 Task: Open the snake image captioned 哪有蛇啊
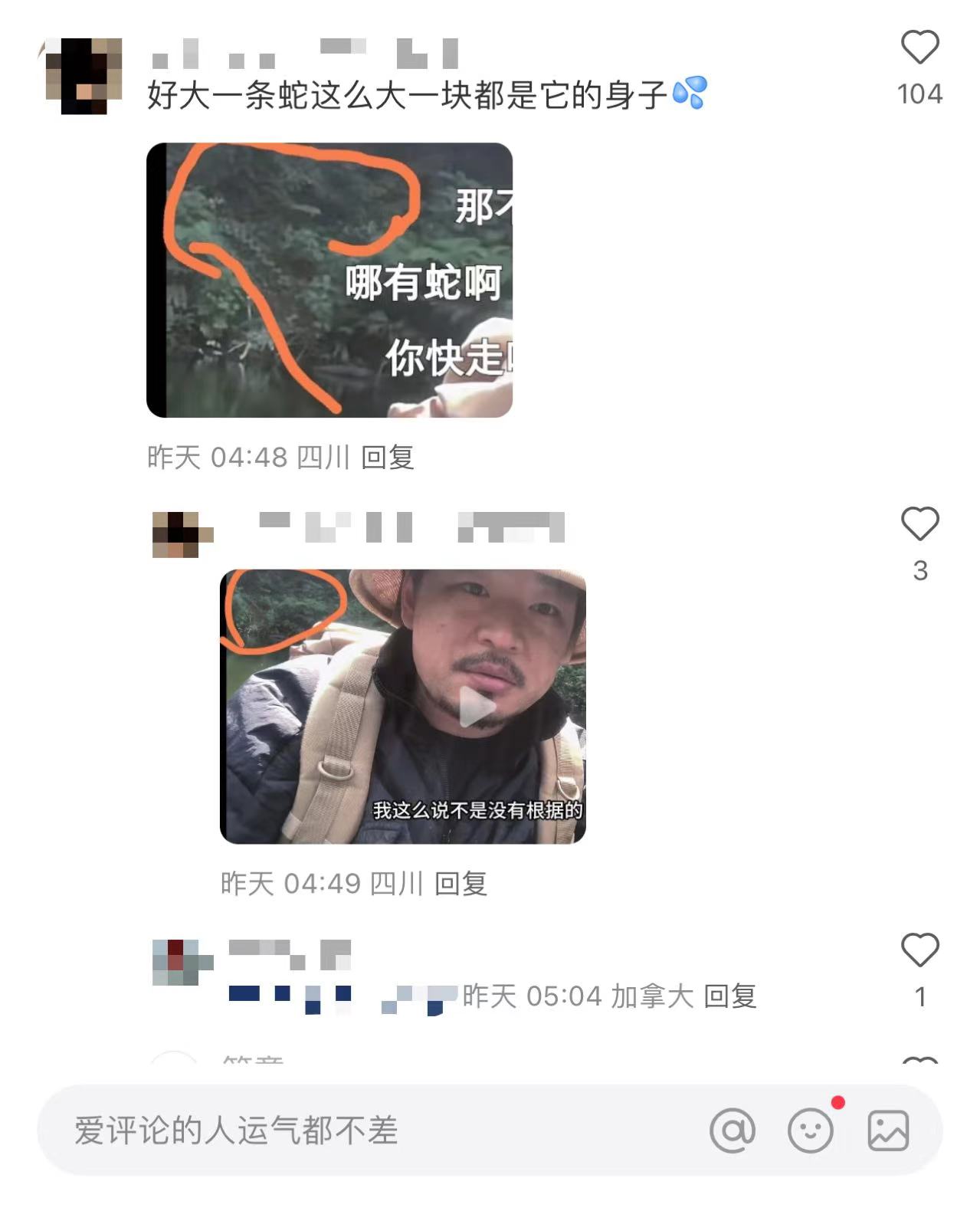(329, 280)
